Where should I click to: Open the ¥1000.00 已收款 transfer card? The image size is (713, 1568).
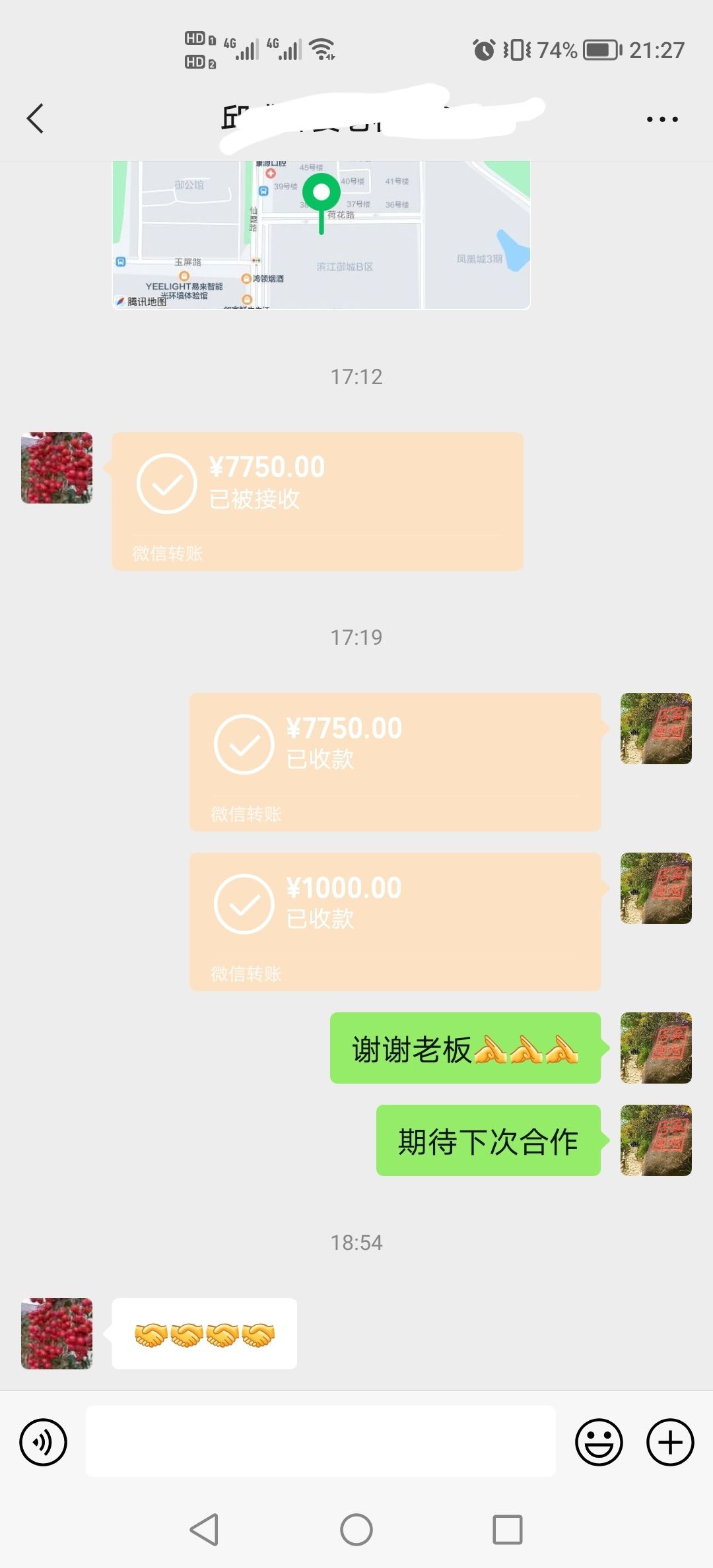click(395, 921)
